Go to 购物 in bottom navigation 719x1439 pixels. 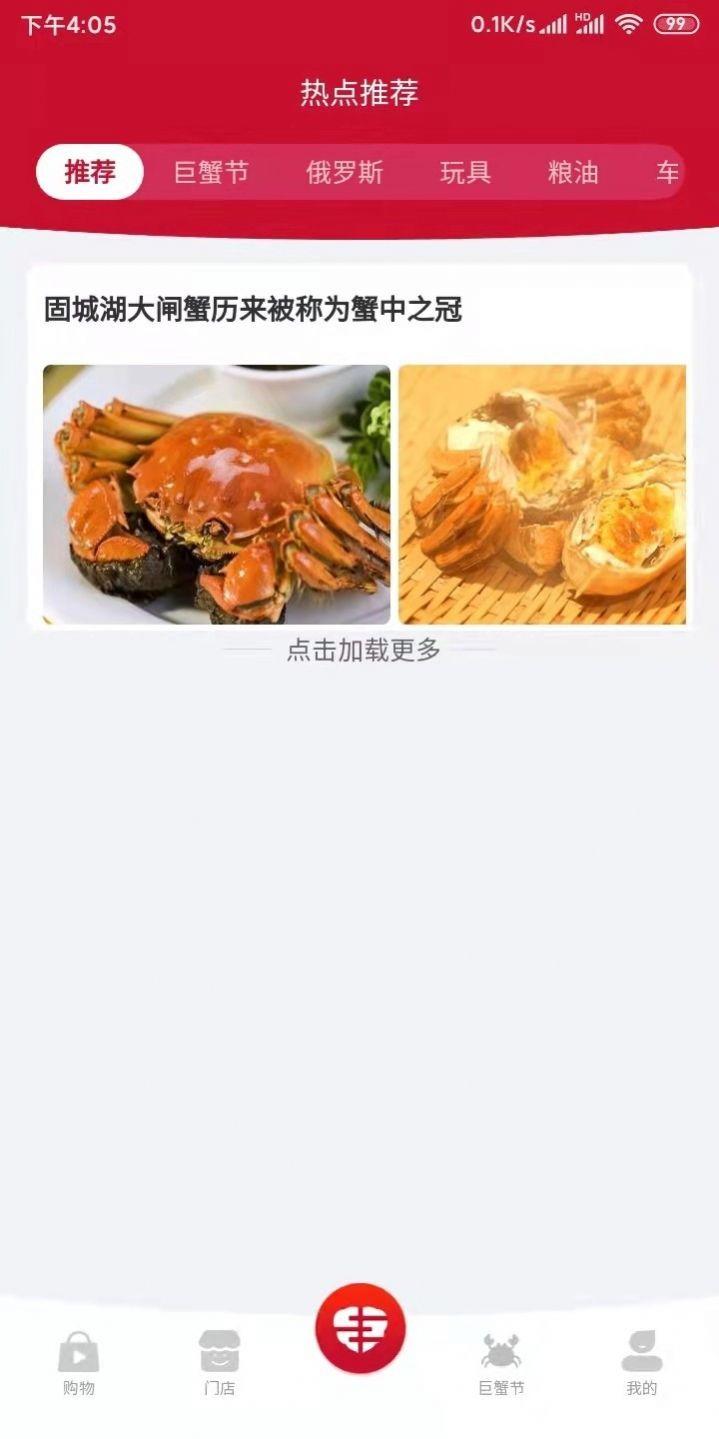point(79,1362)
